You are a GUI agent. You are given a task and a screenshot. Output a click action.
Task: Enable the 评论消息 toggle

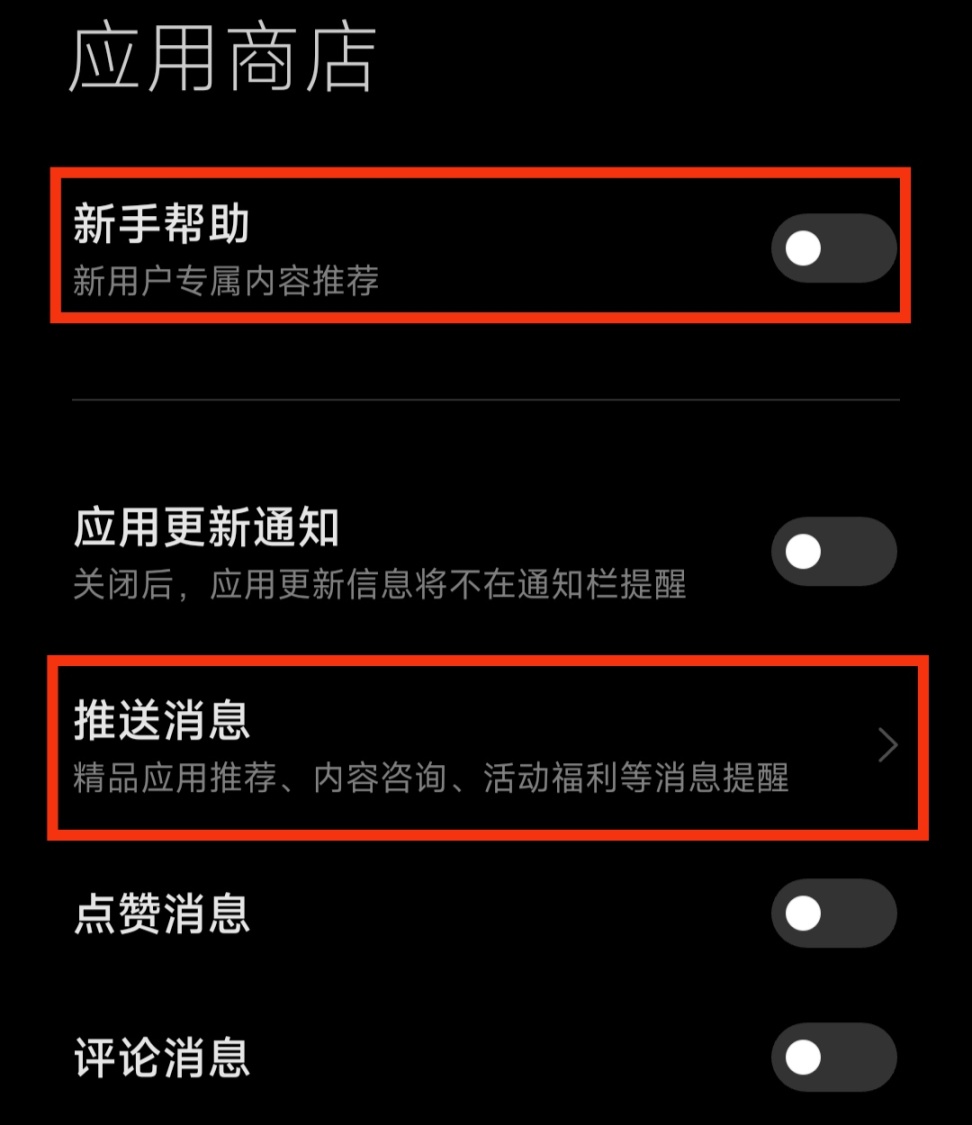[833, 1057]
